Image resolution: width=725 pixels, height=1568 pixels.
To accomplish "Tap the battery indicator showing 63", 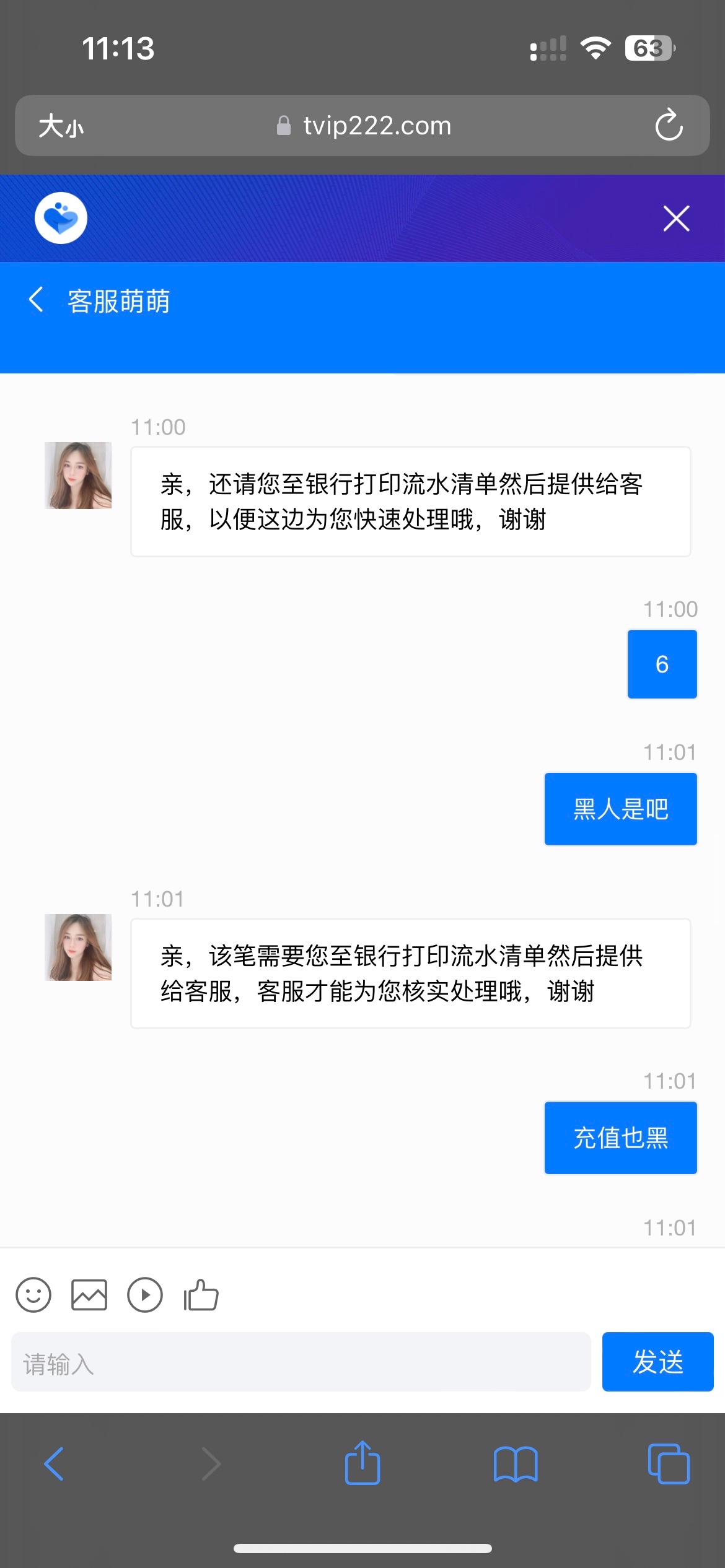I will coord(649,47).
